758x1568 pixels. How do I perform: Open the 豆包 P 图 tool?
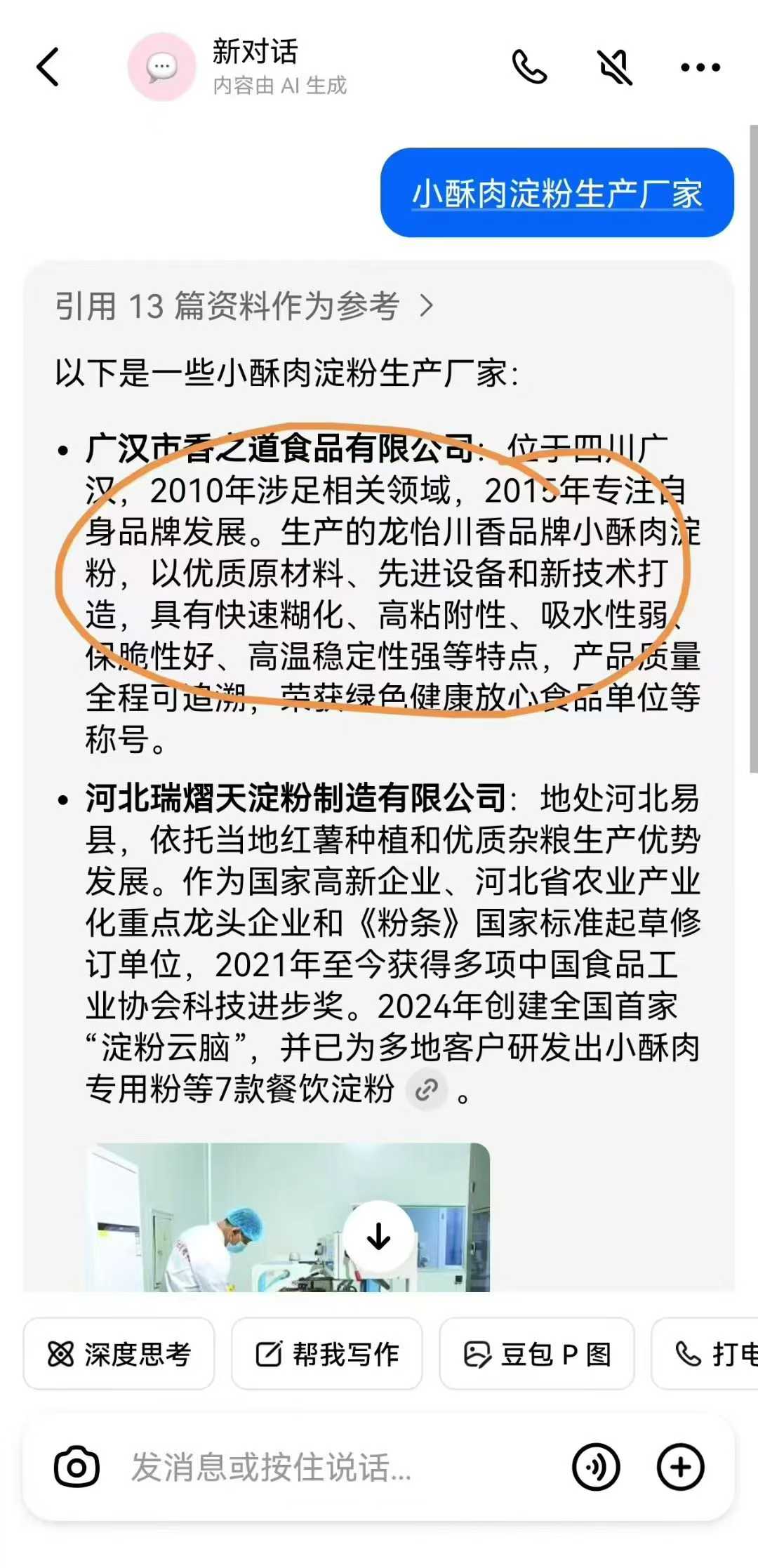pos(537,1354)
